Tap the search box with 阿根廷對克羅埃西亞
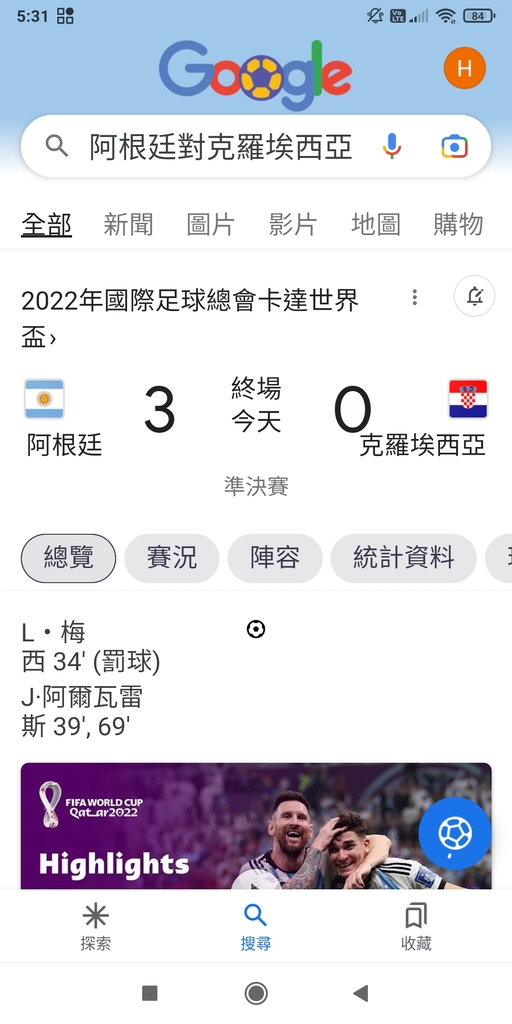This screenshot has width=512, height=1024. click(x=256, y=146)
